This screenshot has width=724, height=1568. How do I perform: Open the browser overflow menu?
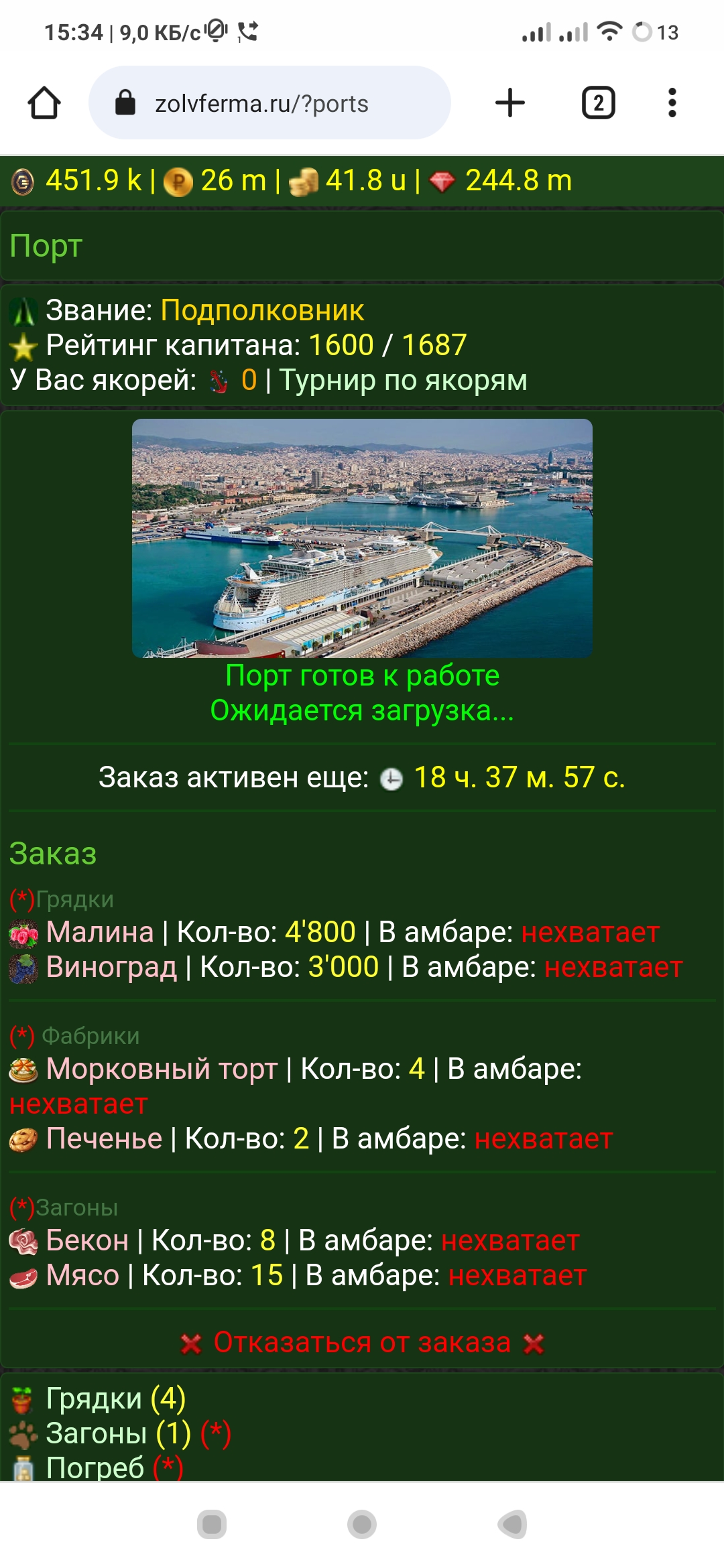point(672,103)
